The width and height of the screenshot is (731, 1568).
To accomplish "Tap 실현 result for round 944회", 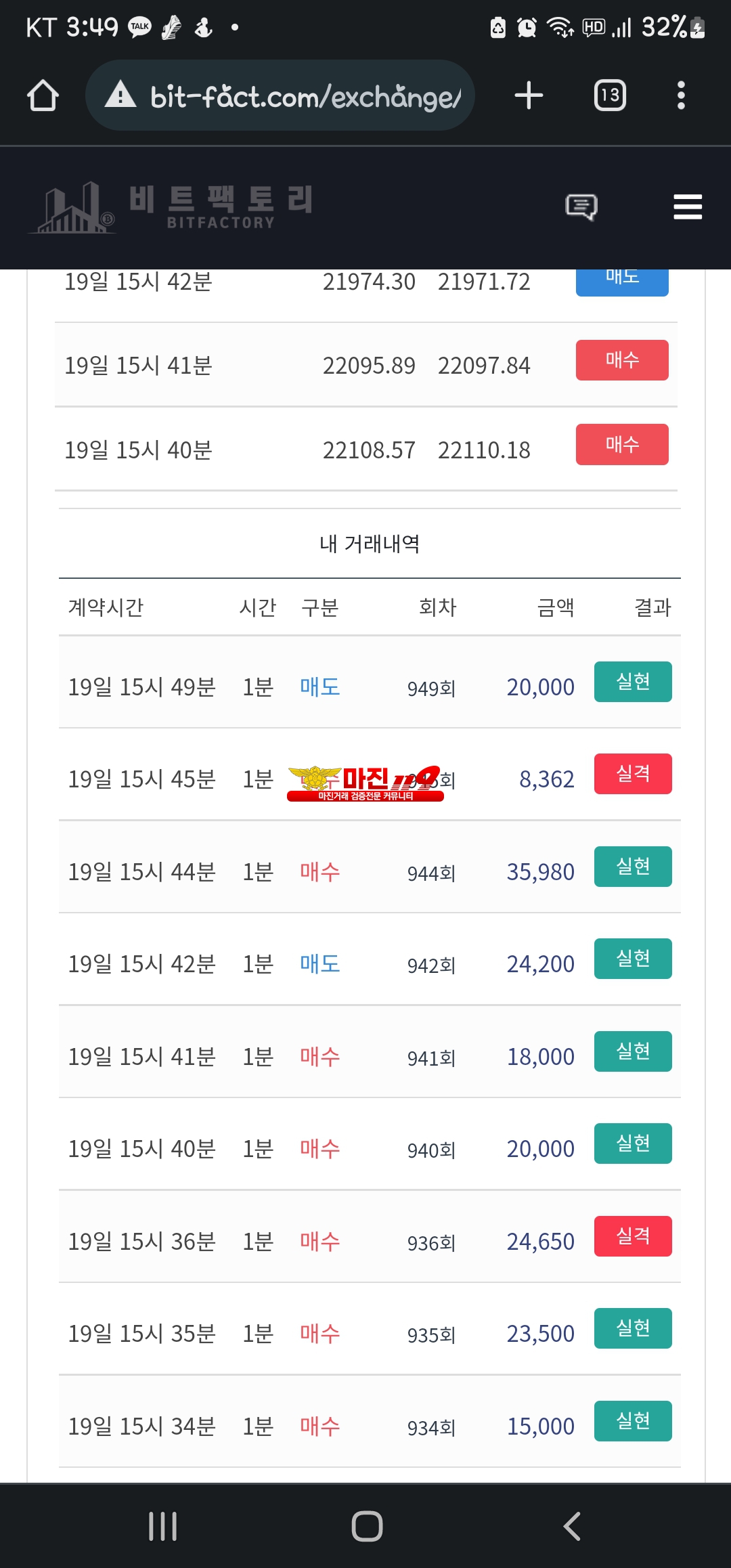I will pos(633,867).
